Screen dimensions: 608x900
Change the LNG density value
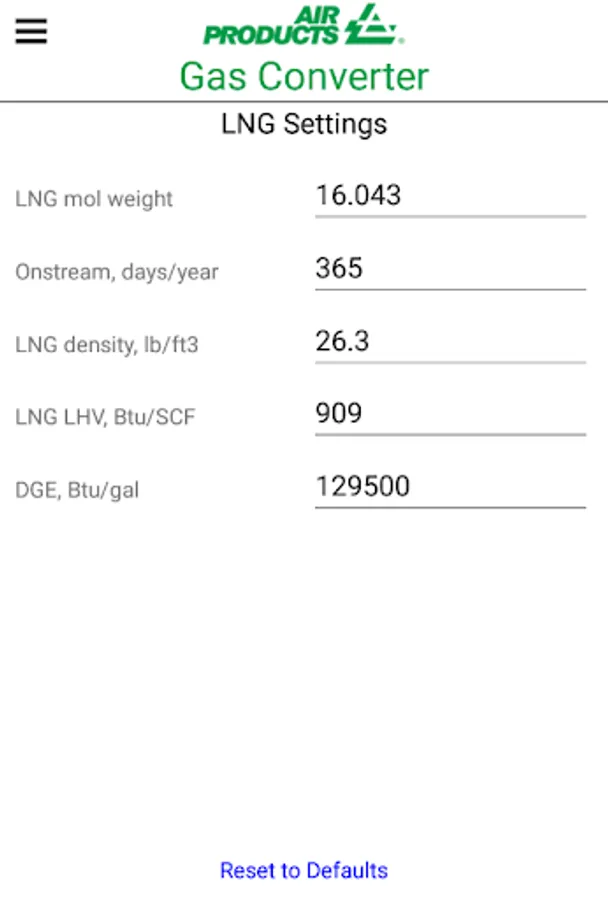pos(449,341)
